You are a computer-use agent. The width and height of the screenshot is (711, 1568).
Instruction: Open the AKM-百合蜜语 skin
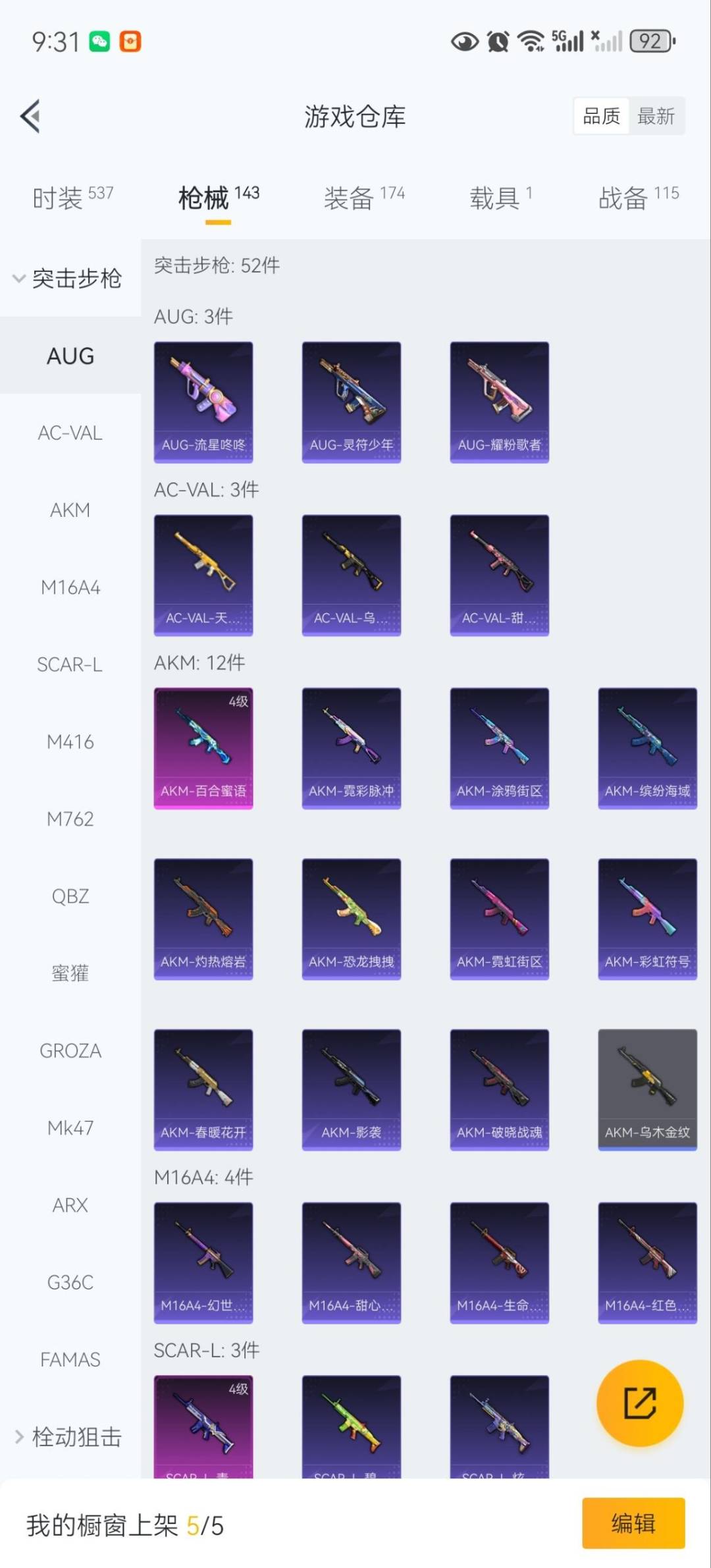(203, 748)
